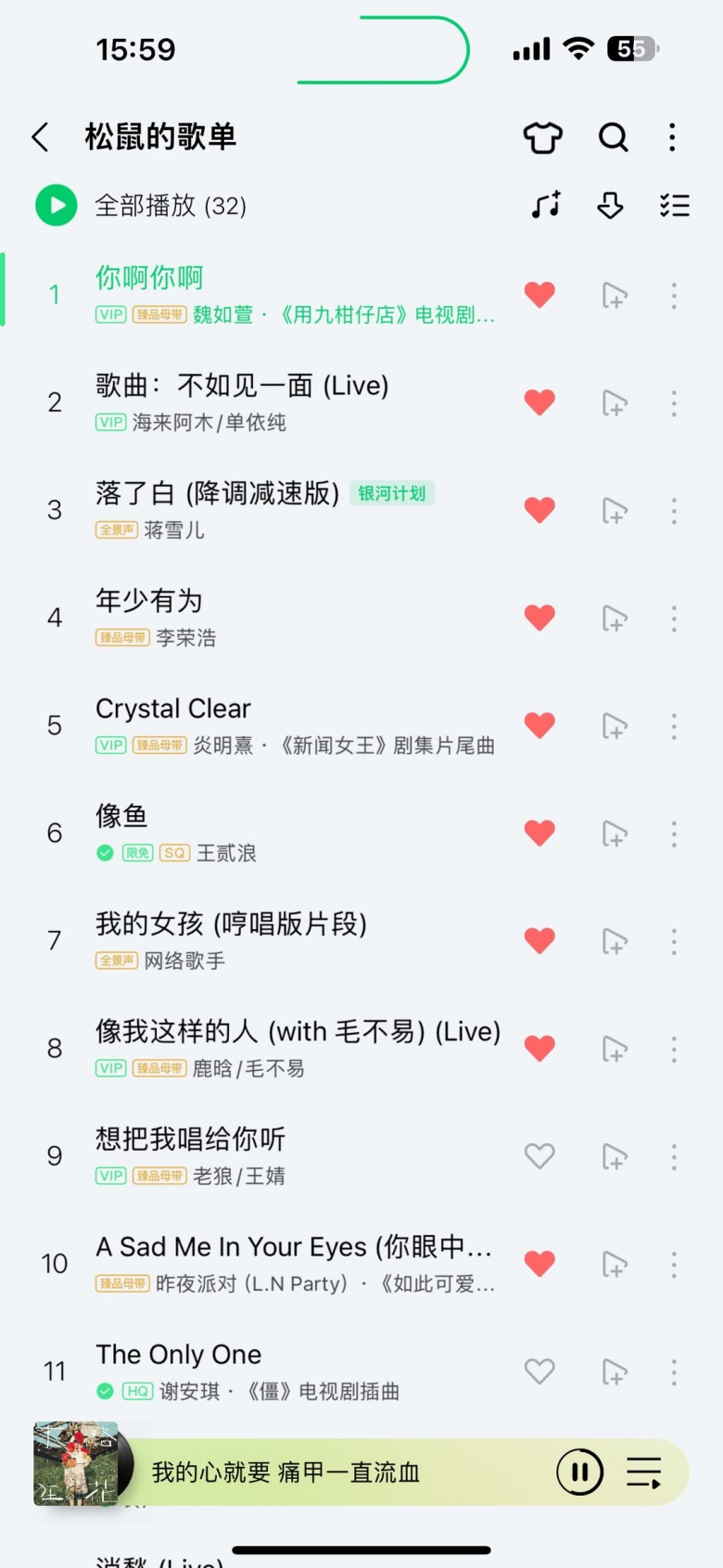This screenshot has width=723, height=1568.
Task: Pause the currently playing song
Action: tap(579, 1472)
